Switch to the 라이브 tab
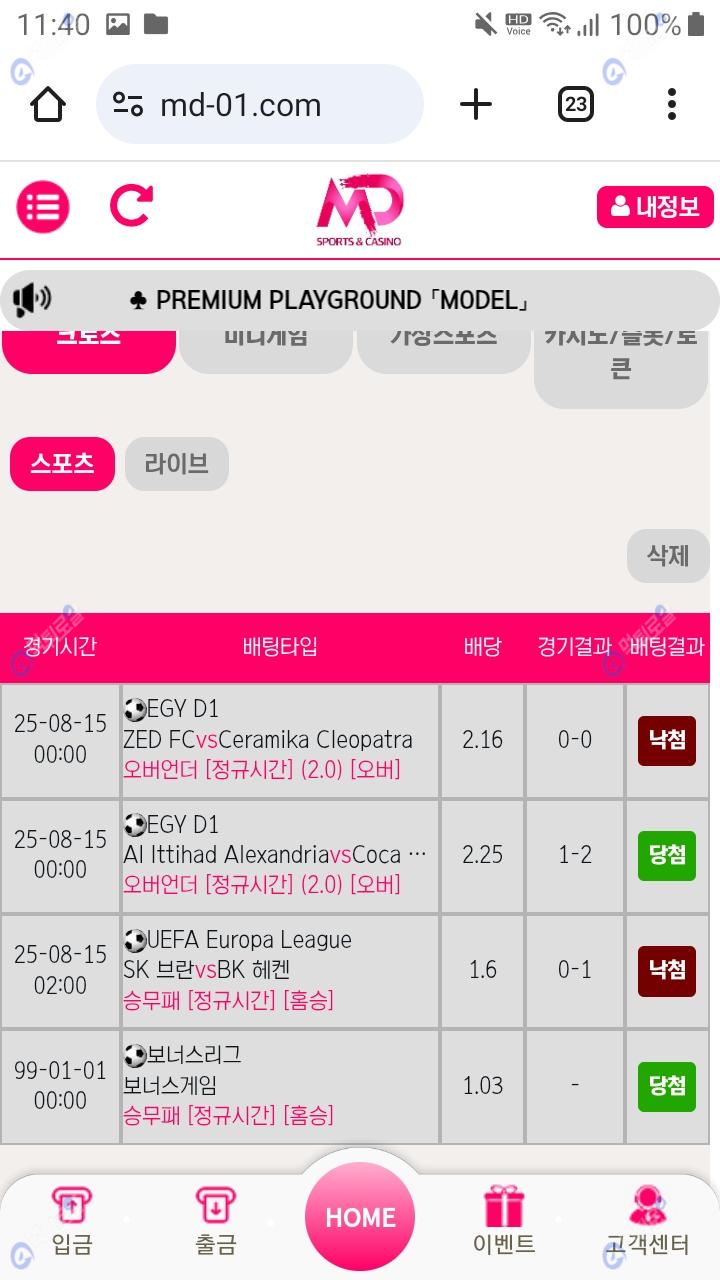This screenshot has height=1280, width=720. (176, 464)
